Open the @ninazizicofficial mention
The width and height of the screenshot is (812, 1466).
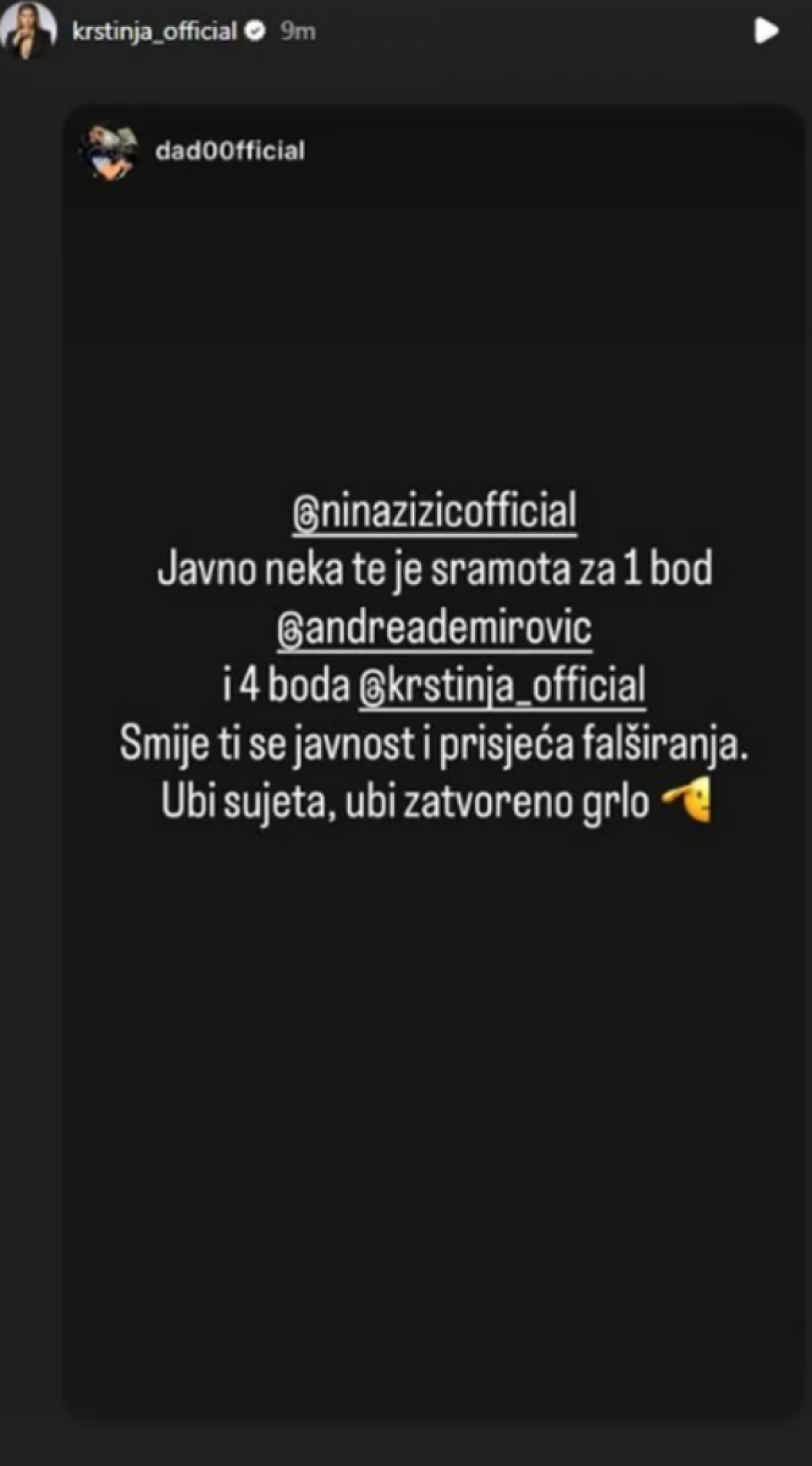pyautogui.click(x=435, y=512)
